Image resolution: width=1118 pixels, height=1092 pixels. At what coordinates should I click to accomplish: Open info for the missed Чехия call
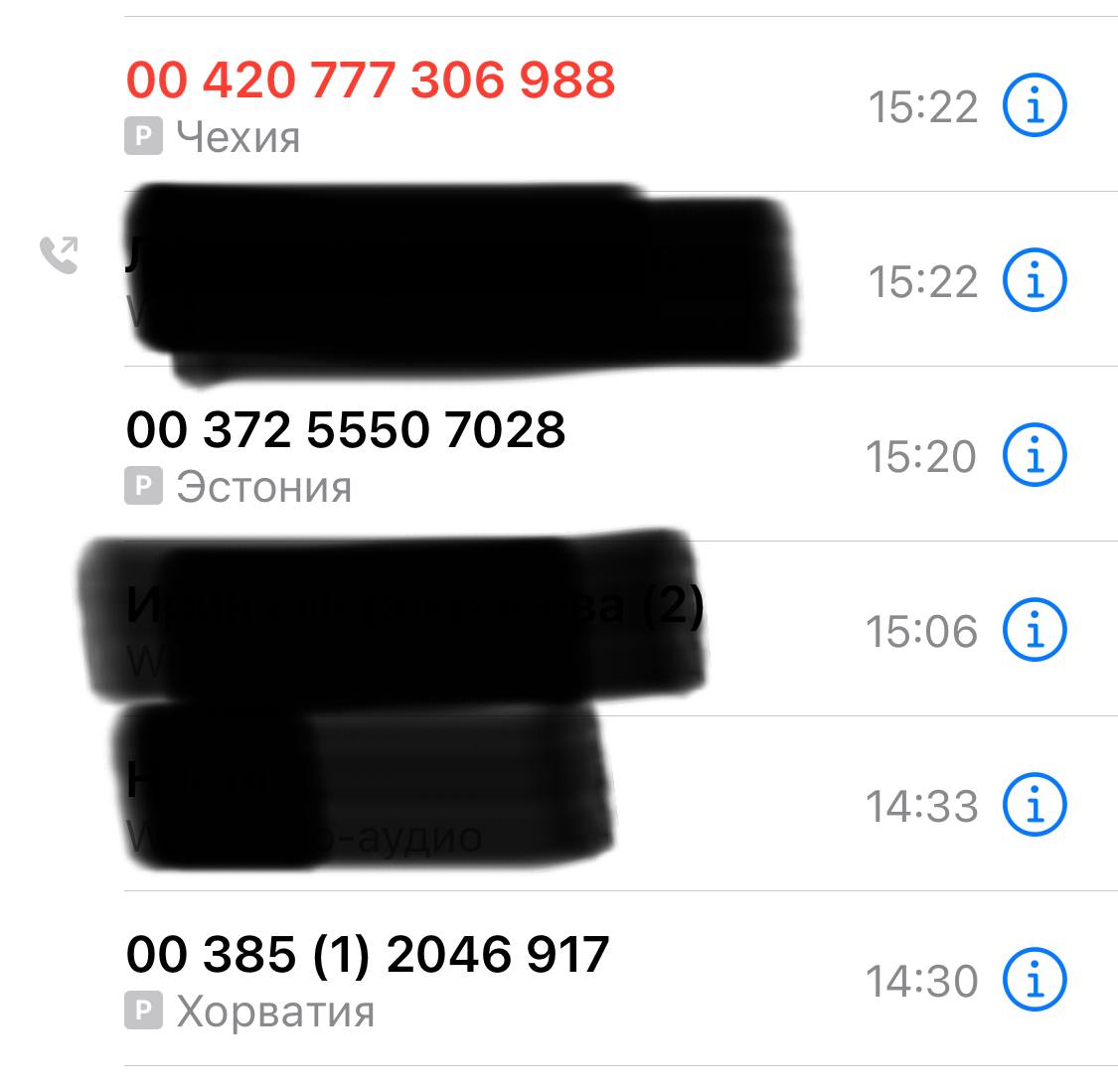1035,105
